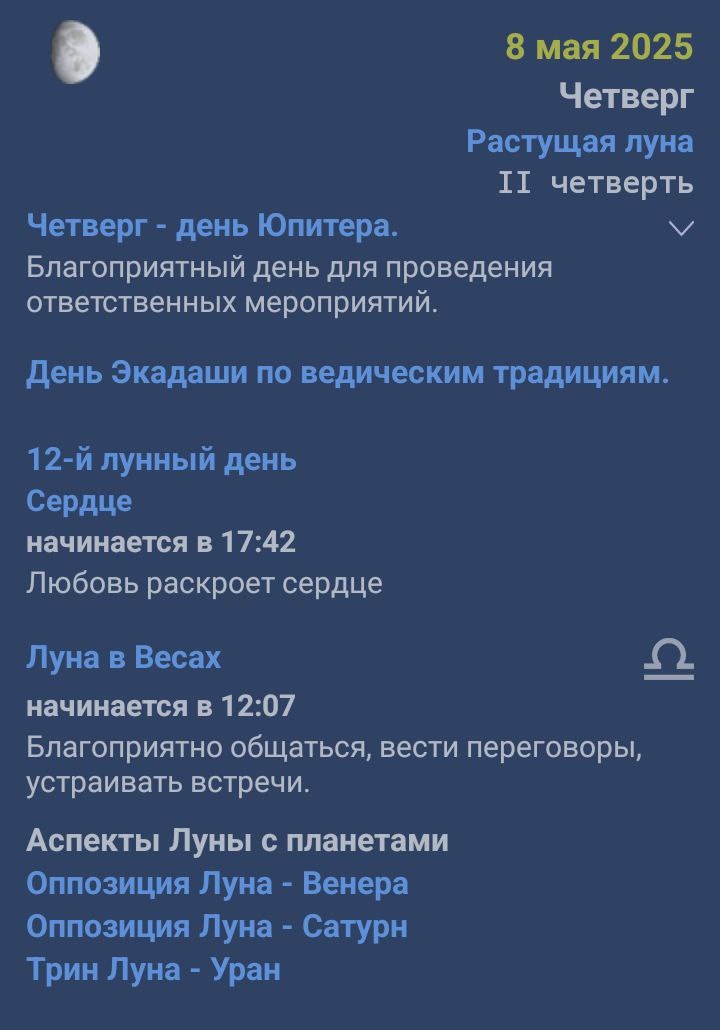The height and width of the screenshot is (1030, 720).
Task: Open Оппозиция Луна - Сатурн aspect
Action: [217, 926]
